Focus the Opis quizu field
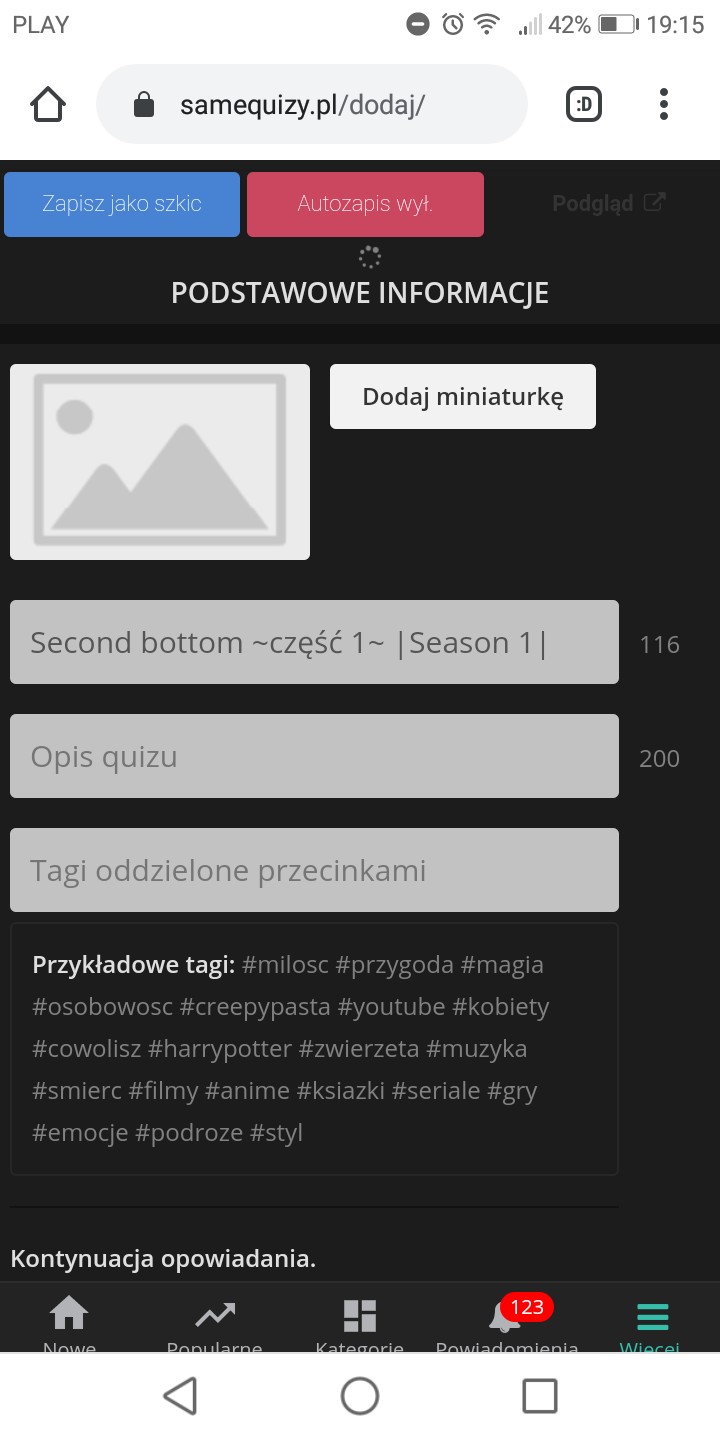 tap(314, 756)
